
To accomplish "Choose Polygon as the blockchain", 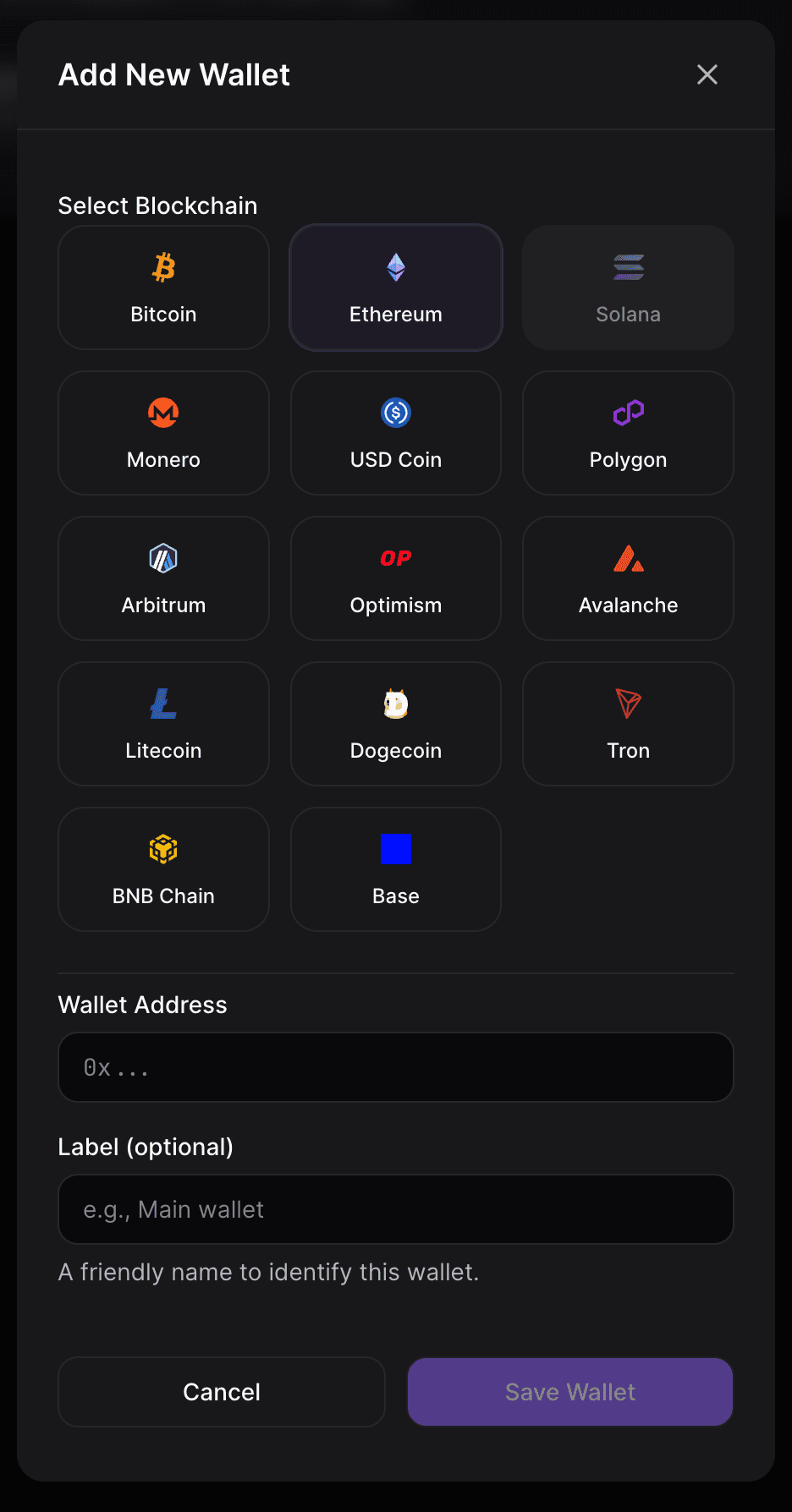I will 628,433.
